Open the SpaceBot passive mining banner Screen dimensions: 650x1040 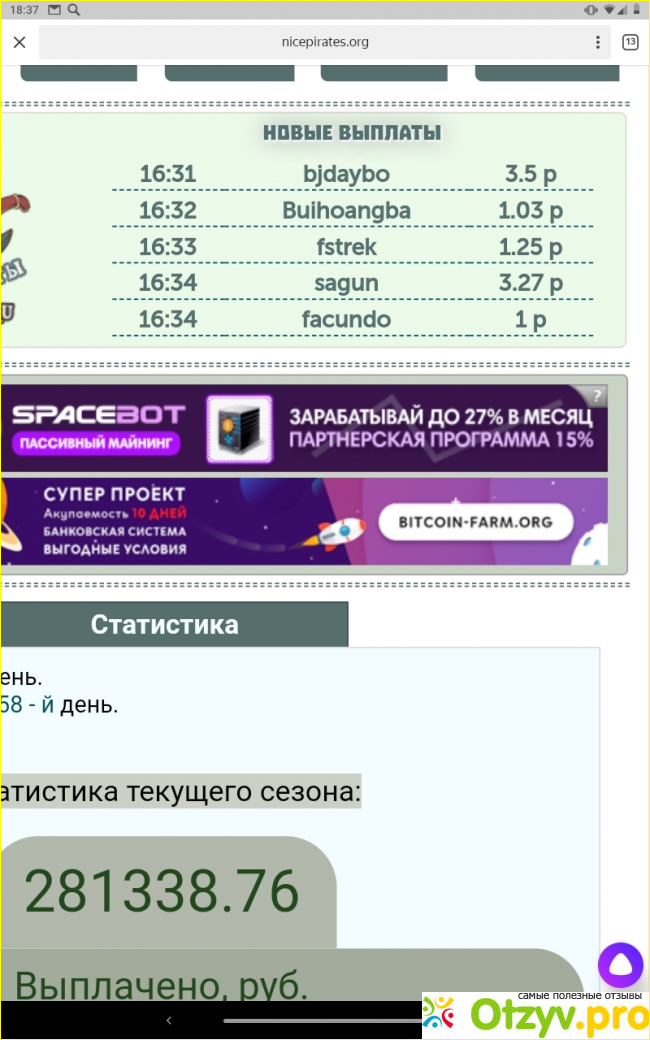point(300,428)
